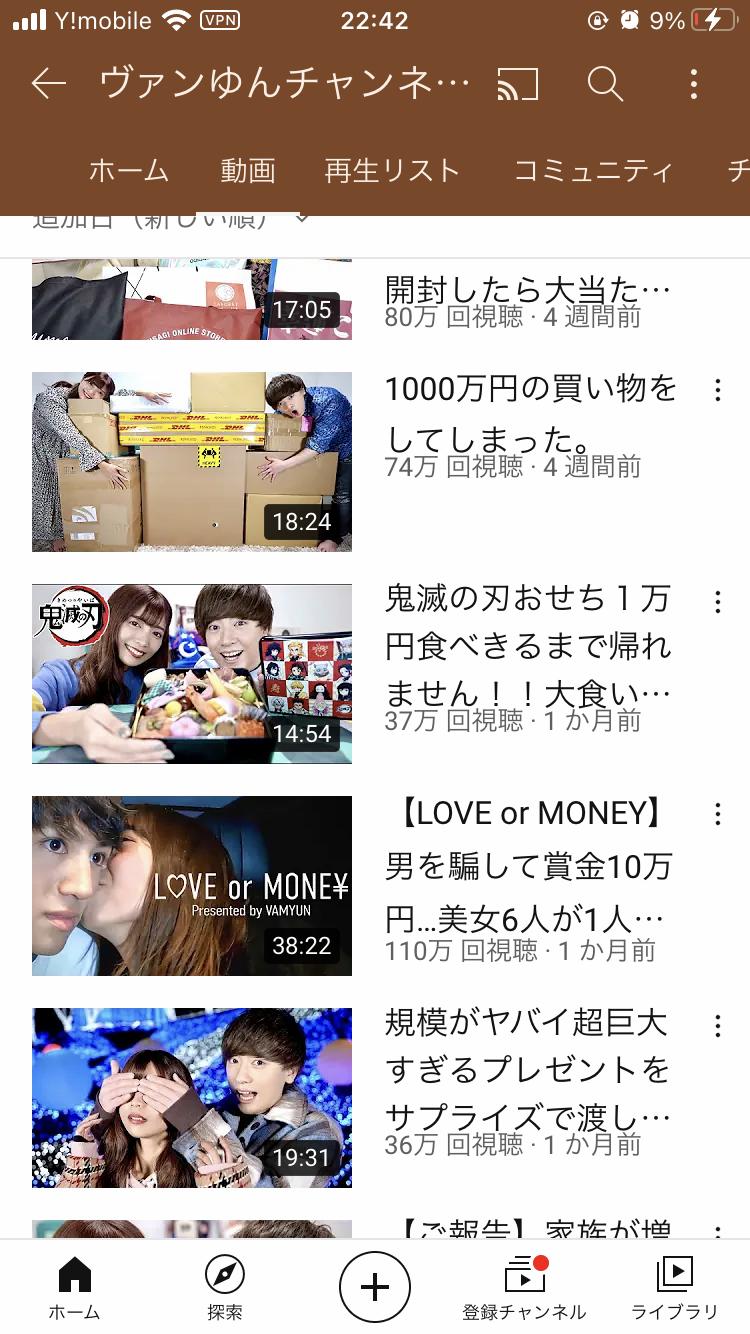Open the channel overflow menu

693,85
